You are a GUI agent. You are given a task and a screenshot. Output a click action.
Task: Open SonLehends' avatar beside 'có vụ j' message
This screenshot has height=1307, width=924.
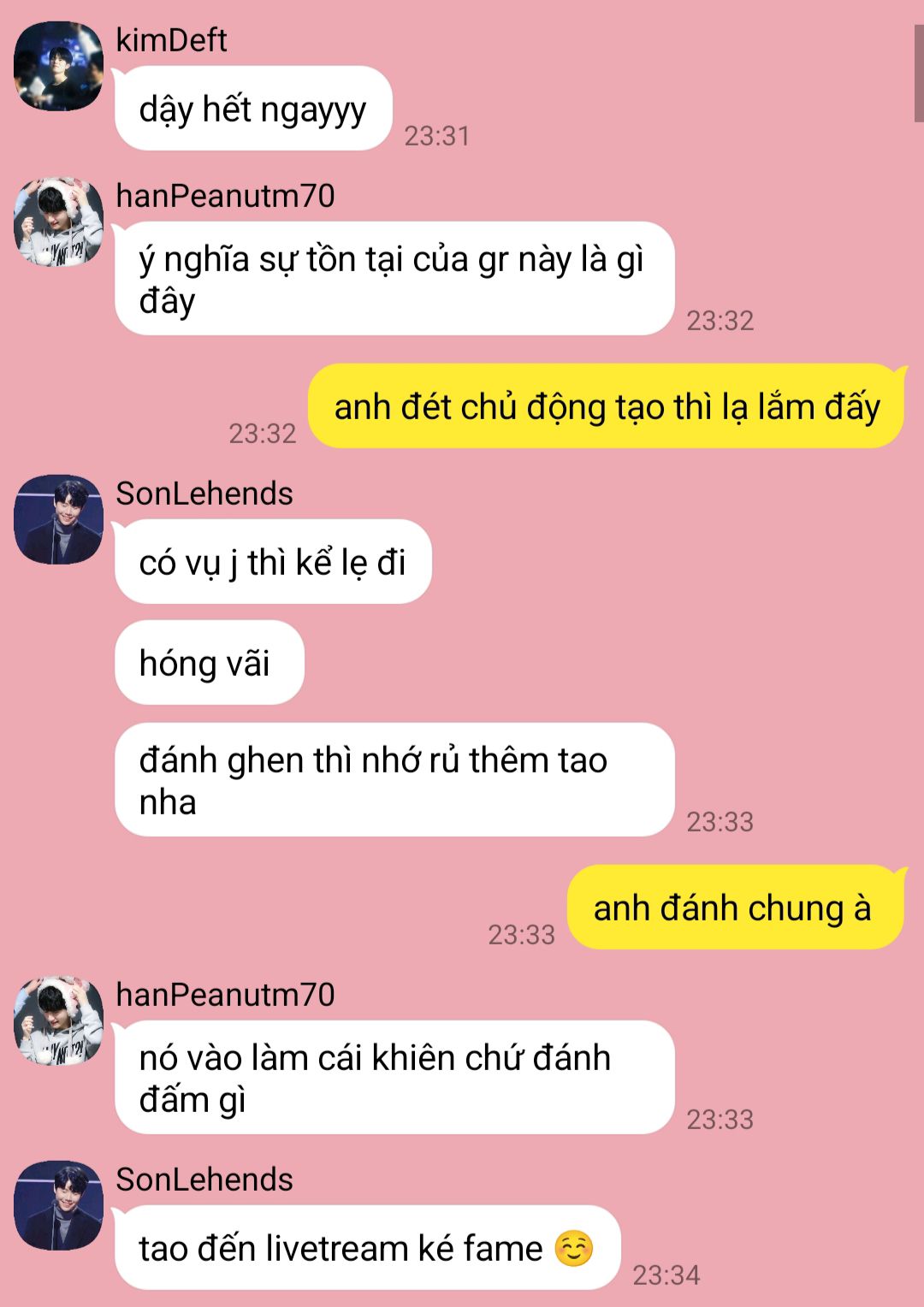58,520
